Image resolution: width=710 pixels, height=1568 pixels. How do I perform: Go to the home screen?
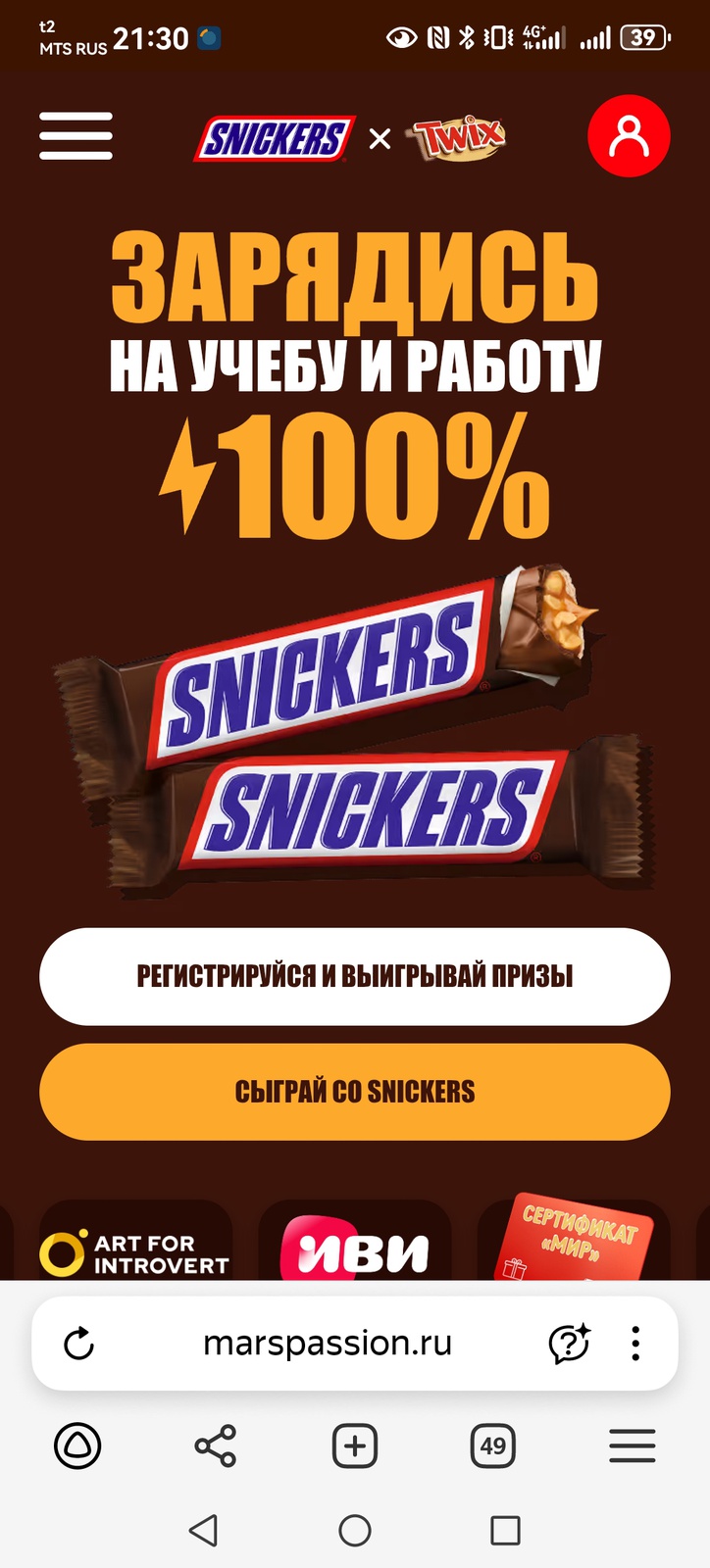(355, 1530)
